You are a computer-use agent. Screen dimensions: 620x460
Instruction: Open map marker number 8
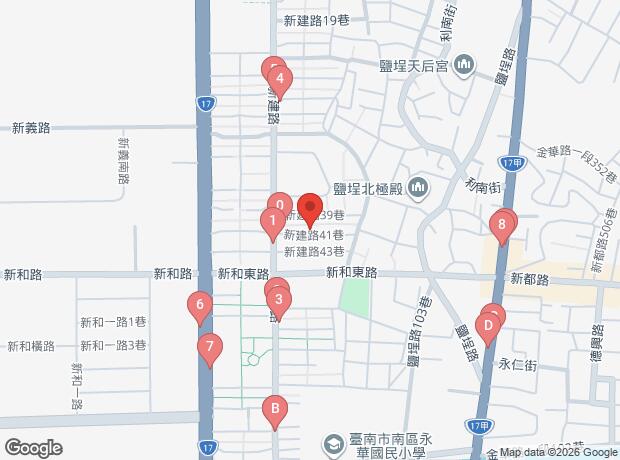coord(502,225)
